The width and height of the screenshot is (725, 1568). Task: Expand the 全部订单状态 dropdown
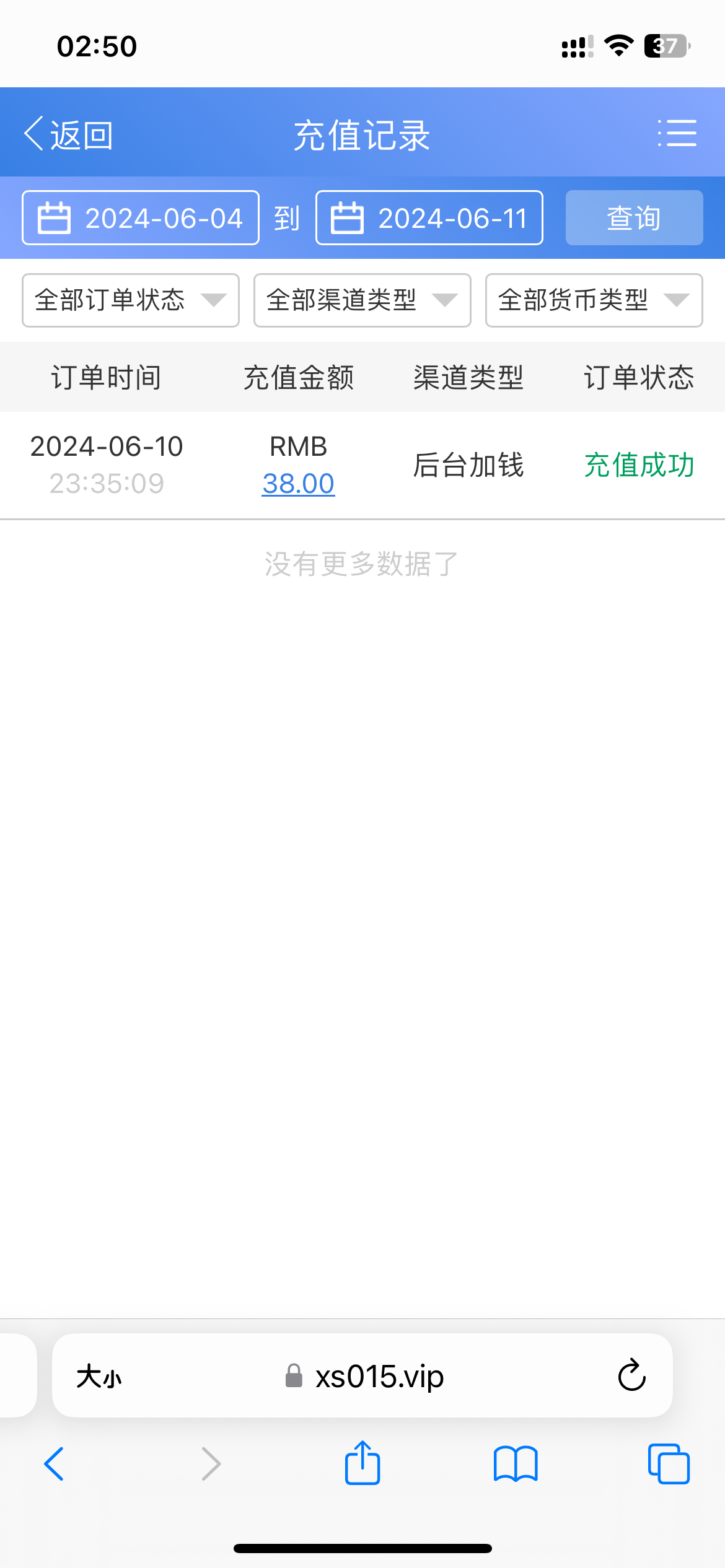tap(131, 300)
